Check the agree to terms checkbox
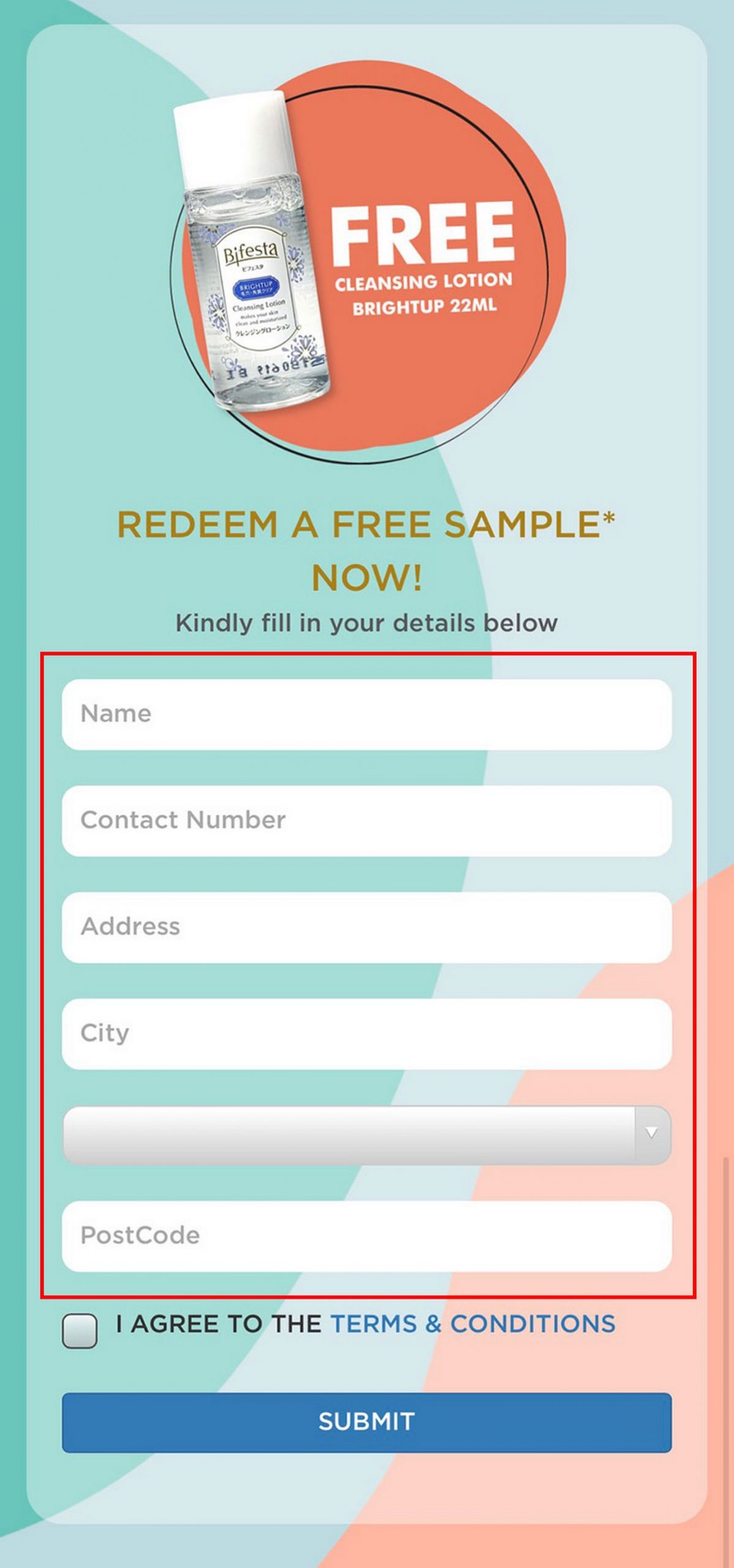The height and width of the screenshot is (1568, 734). 80,1330
